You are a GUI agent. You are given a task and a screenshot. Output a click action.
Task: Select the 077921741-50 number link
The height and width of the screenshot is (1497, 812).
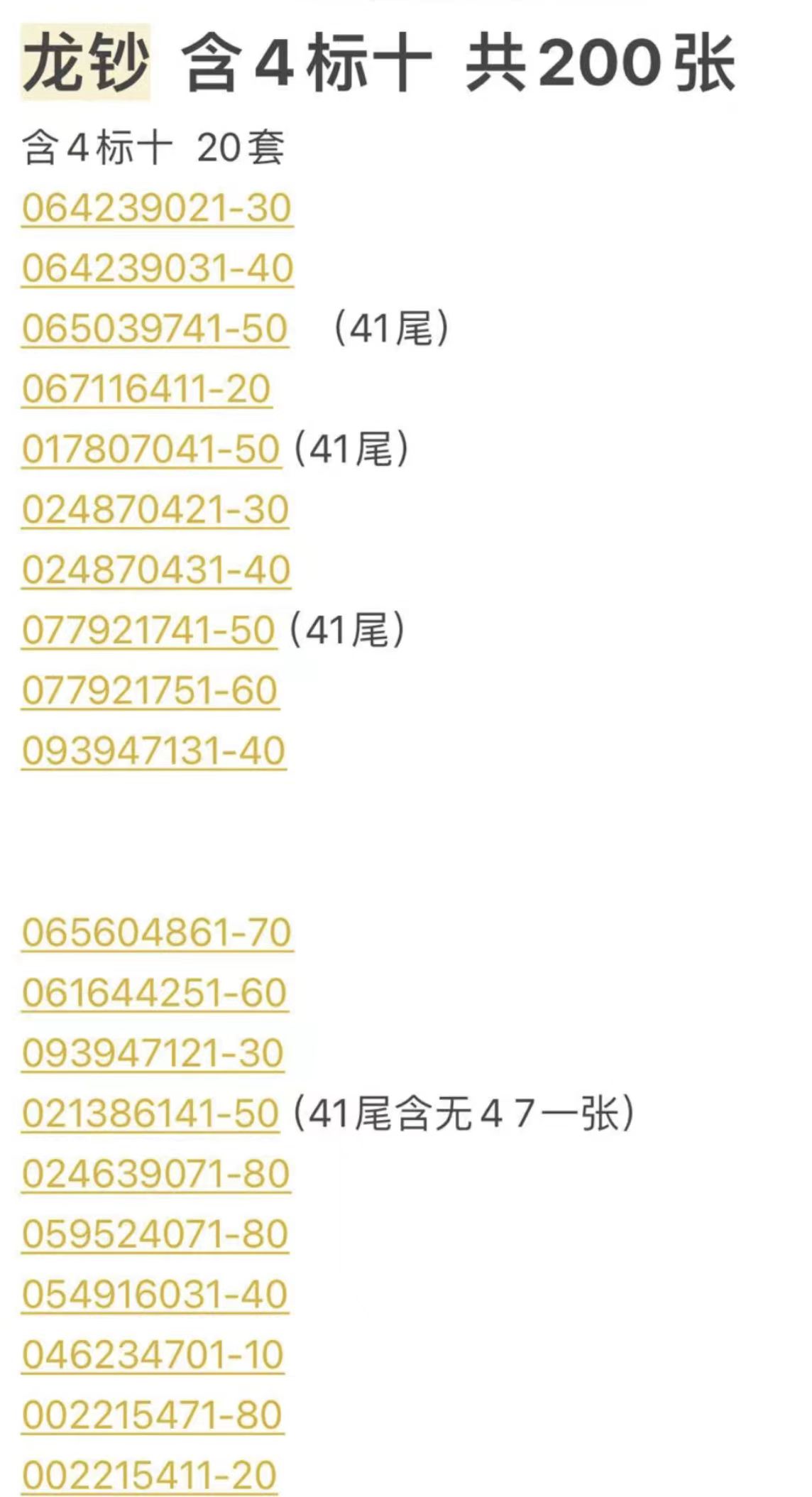(148, 631)
